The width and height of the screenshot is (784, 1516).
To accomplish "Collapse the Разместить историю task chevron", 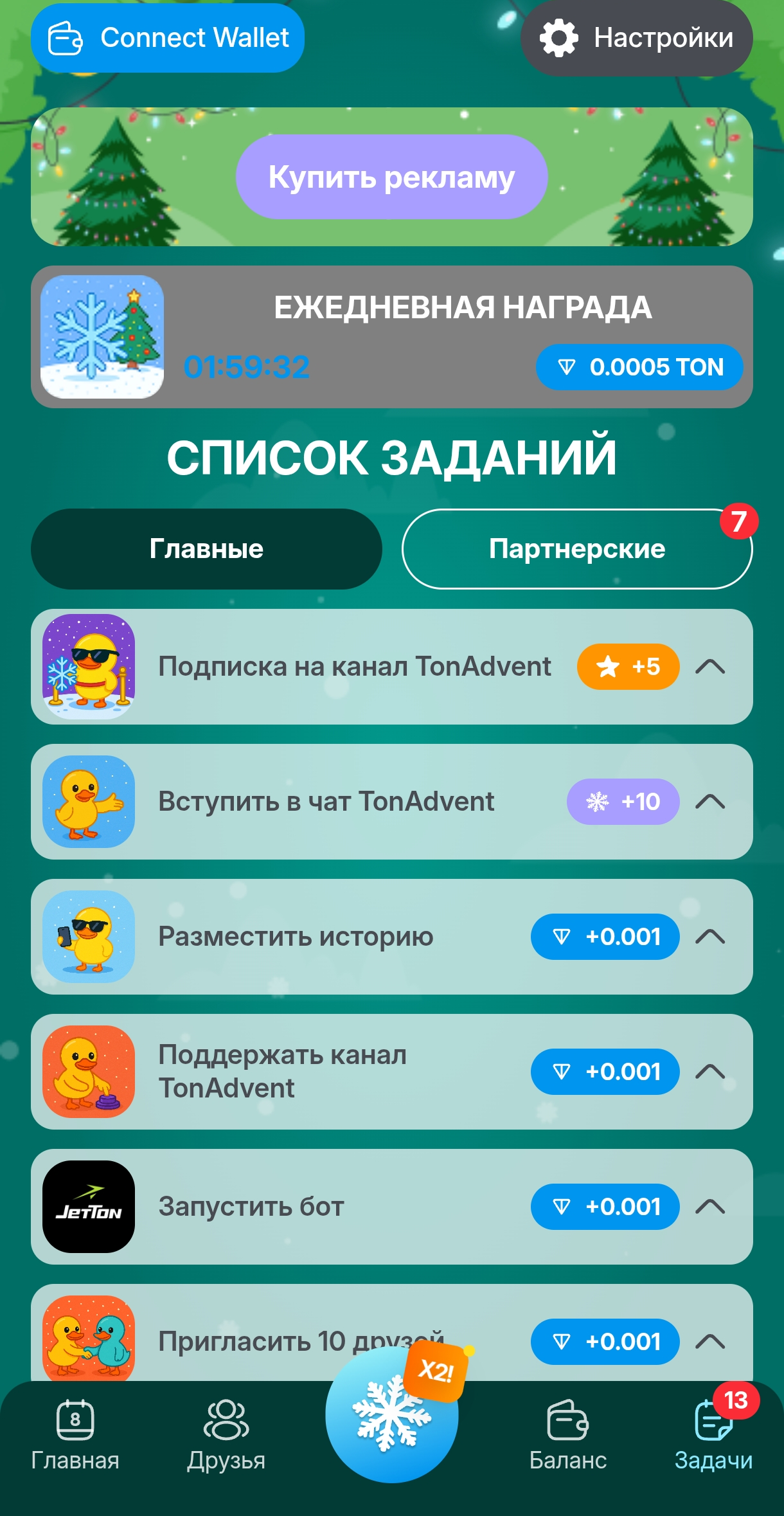I will tap(711, 937).
